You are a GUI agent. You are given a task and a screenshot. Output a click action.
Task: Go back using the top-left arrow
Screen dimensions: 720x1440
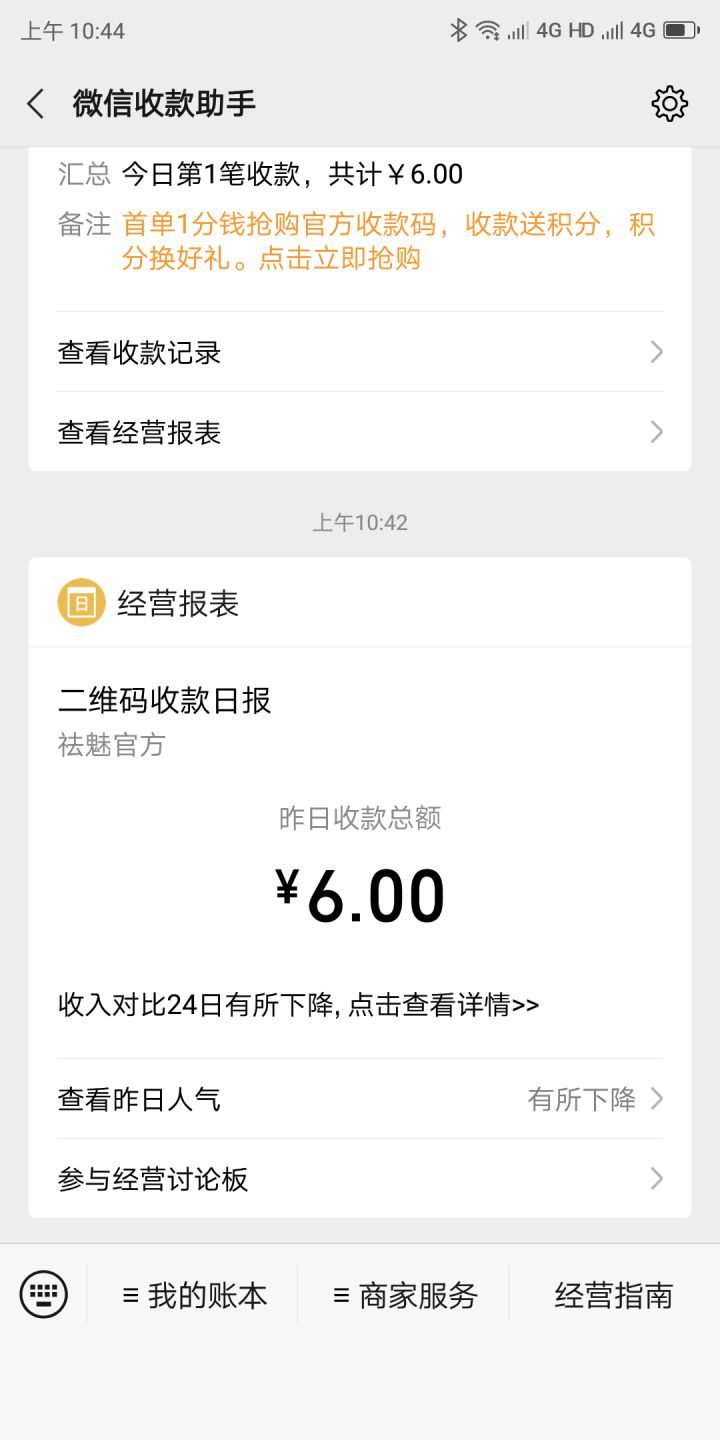[36, 103]
